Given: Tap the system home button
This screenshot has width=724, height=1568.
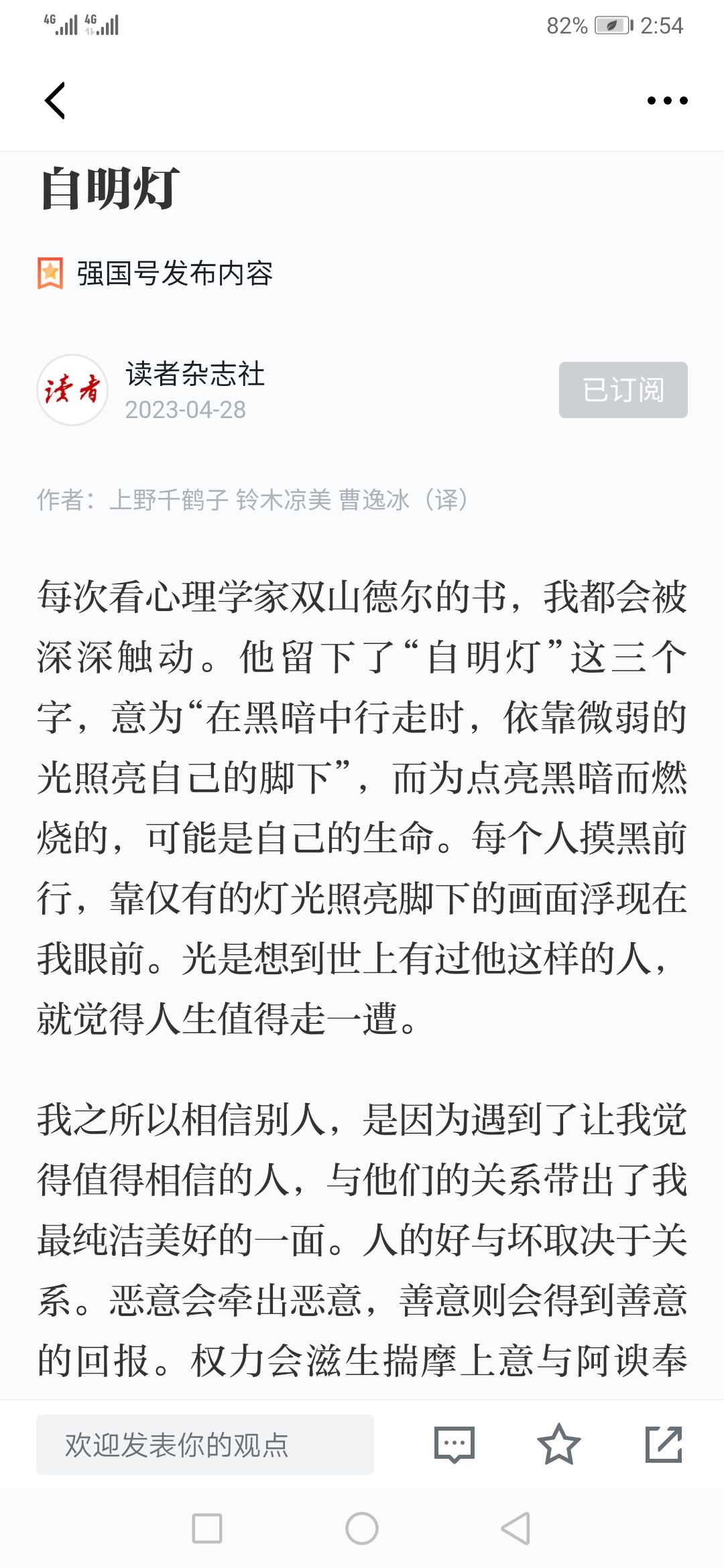Looking at the screenshot, I should (362, 1528).
